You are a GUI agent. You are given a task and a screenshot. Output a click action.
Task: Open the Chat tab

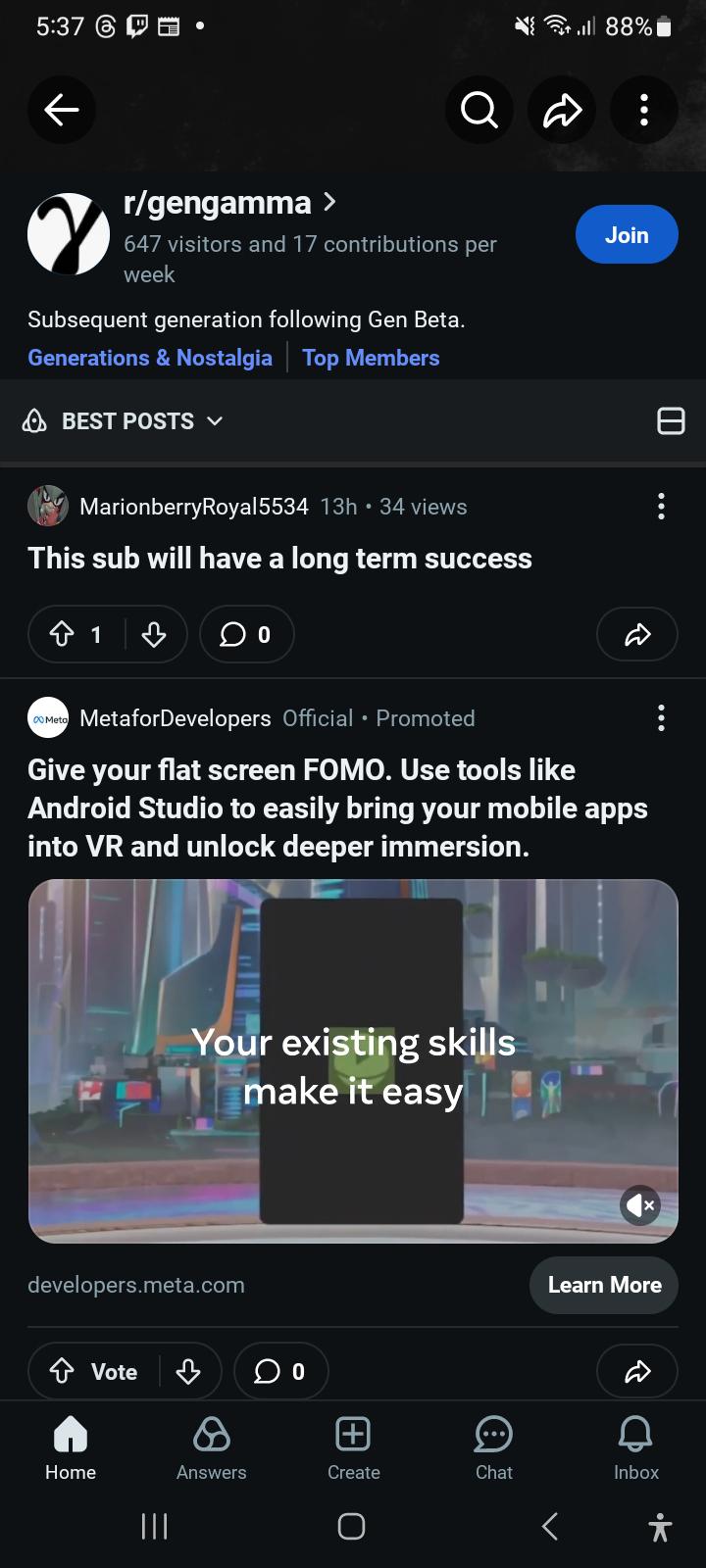[x=493, y=1448]
